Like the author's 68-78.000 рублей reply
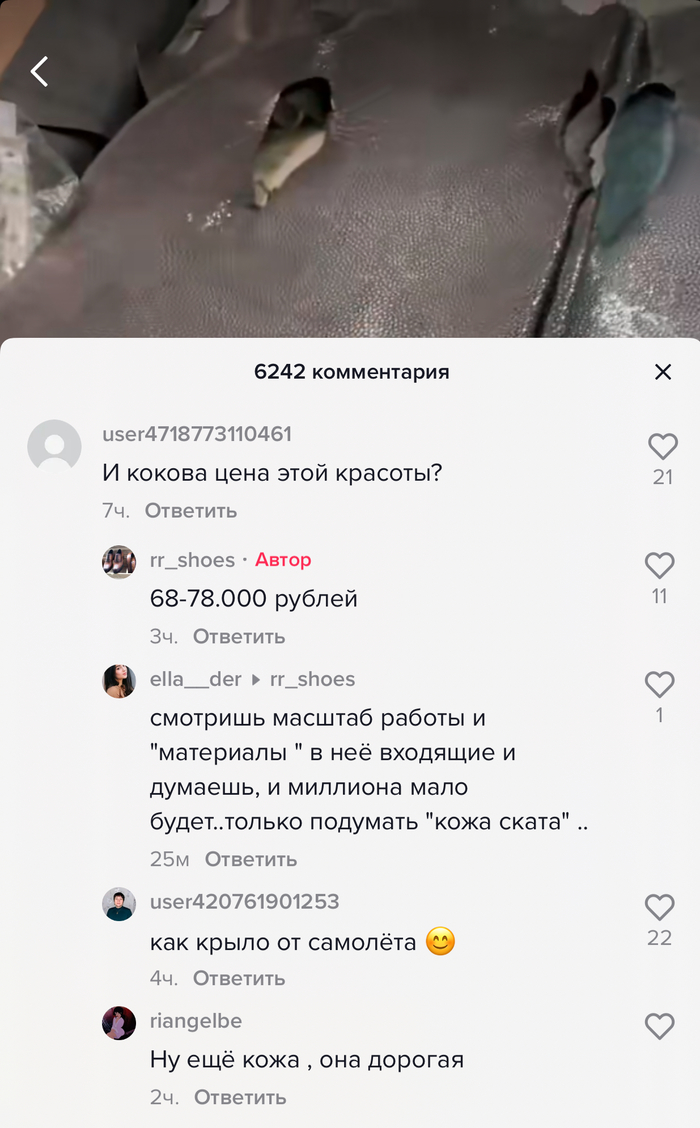 [x=659, y=566]
